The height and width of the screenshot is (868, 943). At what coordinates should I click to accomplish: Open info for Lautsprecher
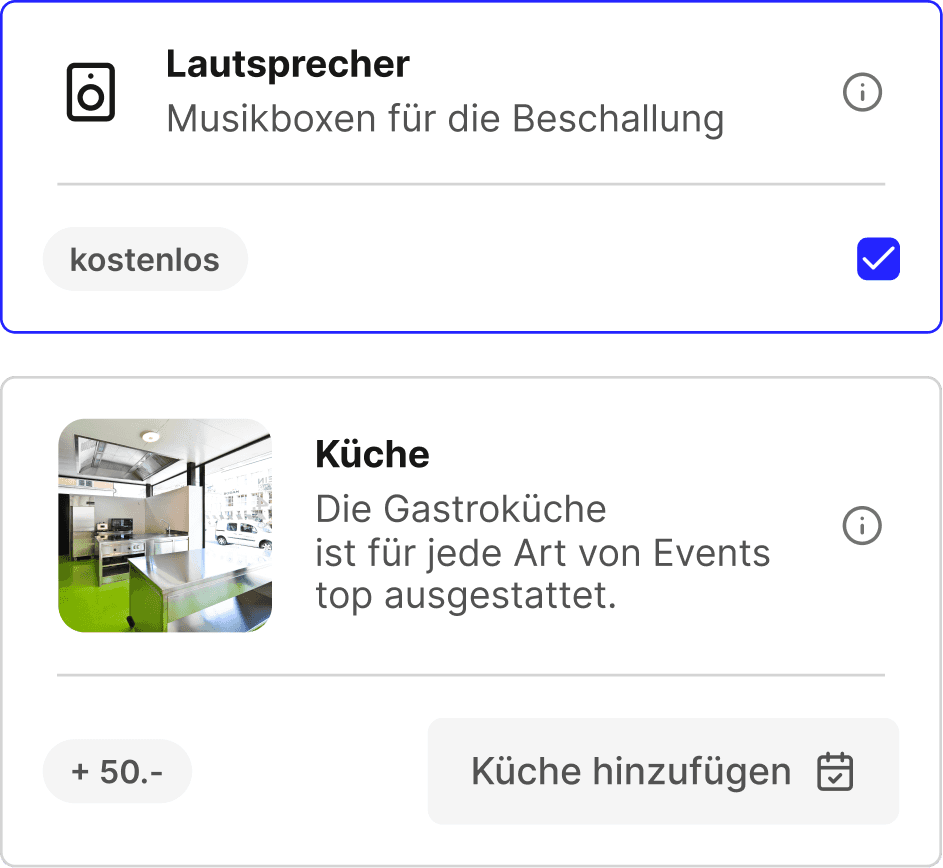[x=862, y=93]
